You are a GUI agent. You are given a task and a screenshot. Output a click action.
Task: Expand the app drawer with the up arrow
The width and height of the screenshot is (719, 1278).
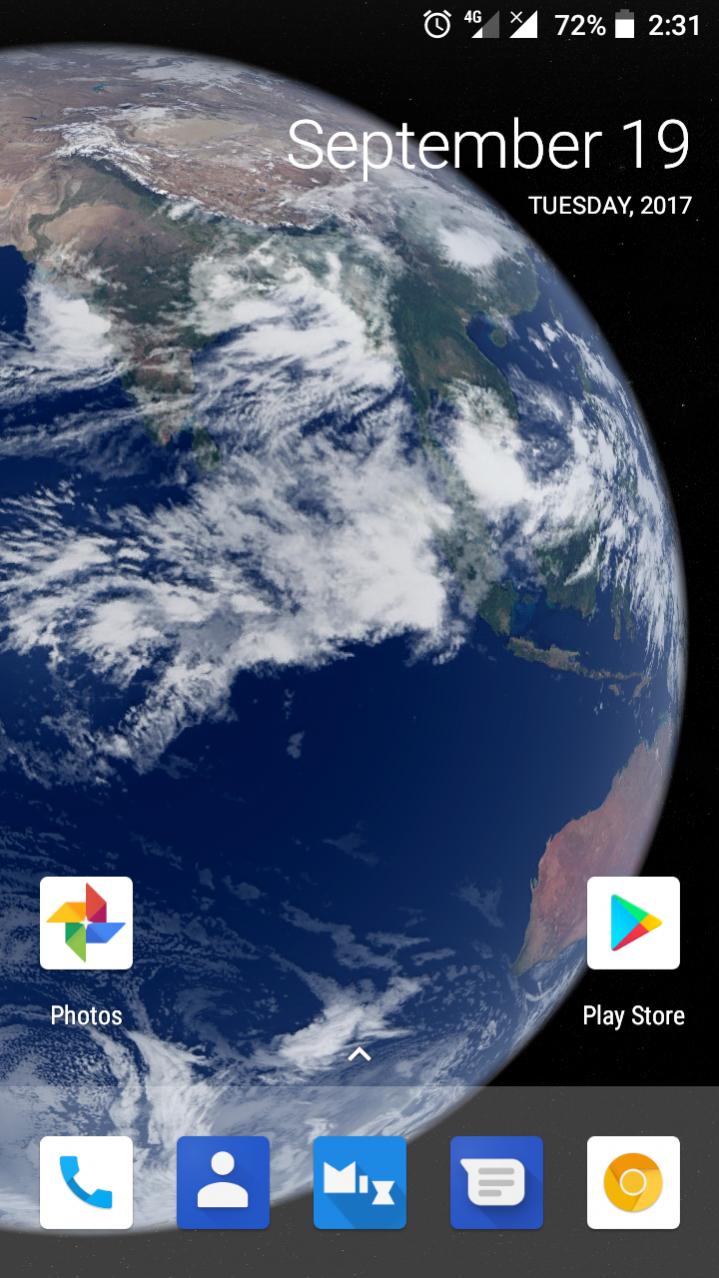(360, 1054)
